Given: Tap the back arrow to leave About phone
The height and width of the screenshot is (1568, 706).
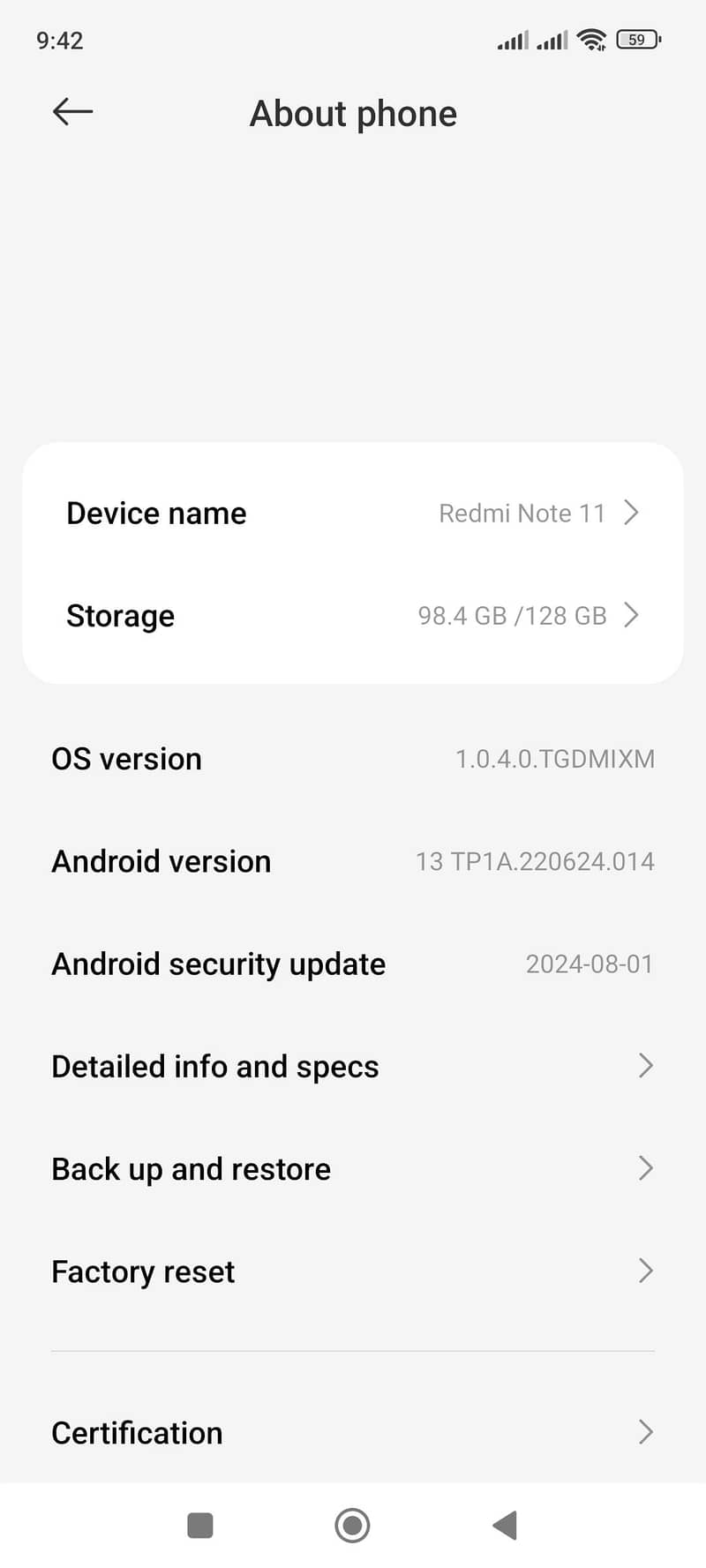Looking at the screenshot, I should (71, 111).
